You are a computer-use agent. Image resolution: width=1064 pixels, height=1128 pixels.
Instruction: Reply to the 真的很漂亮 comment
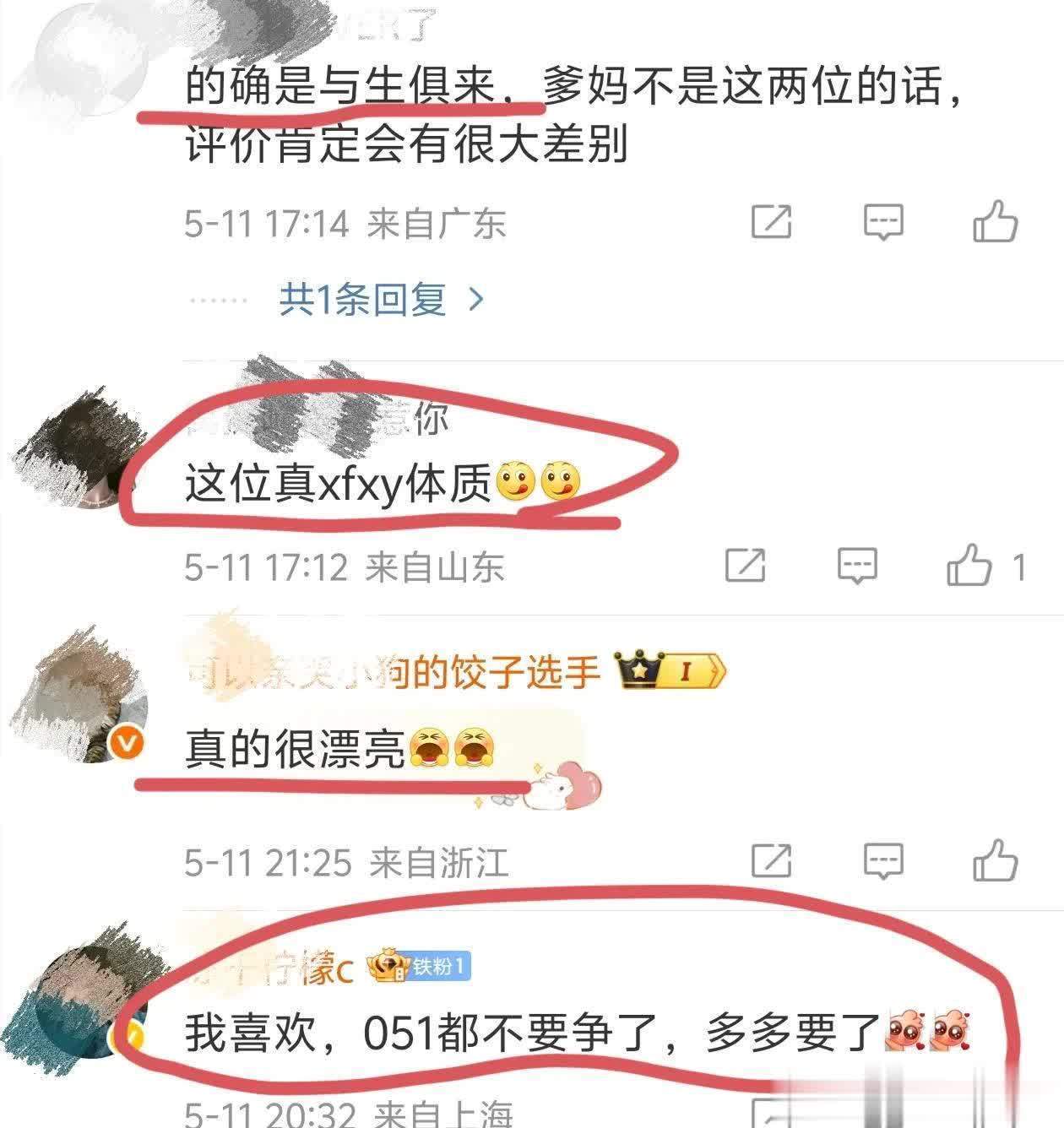point(883,861)
